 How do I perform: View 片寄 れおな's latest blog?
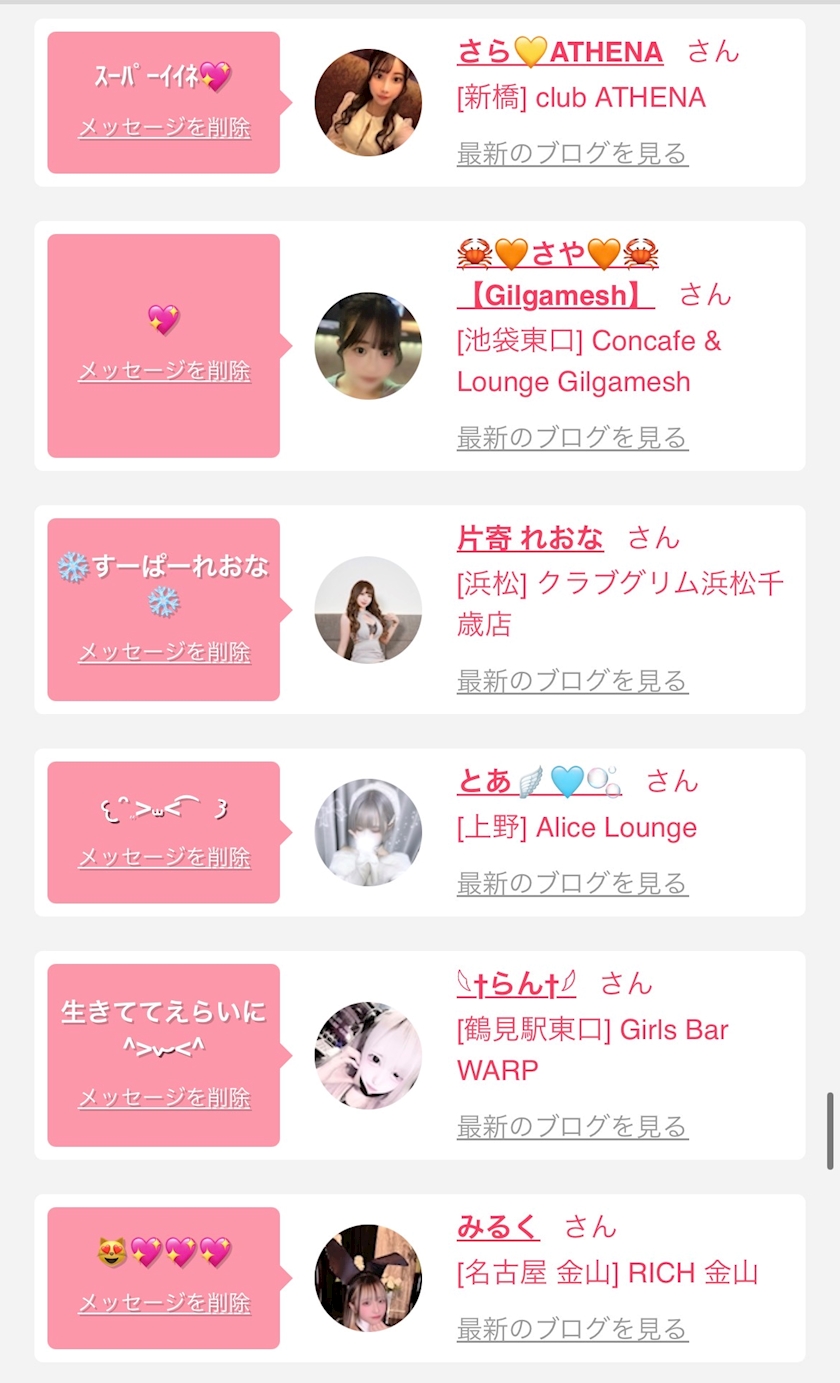click(572, 682)
